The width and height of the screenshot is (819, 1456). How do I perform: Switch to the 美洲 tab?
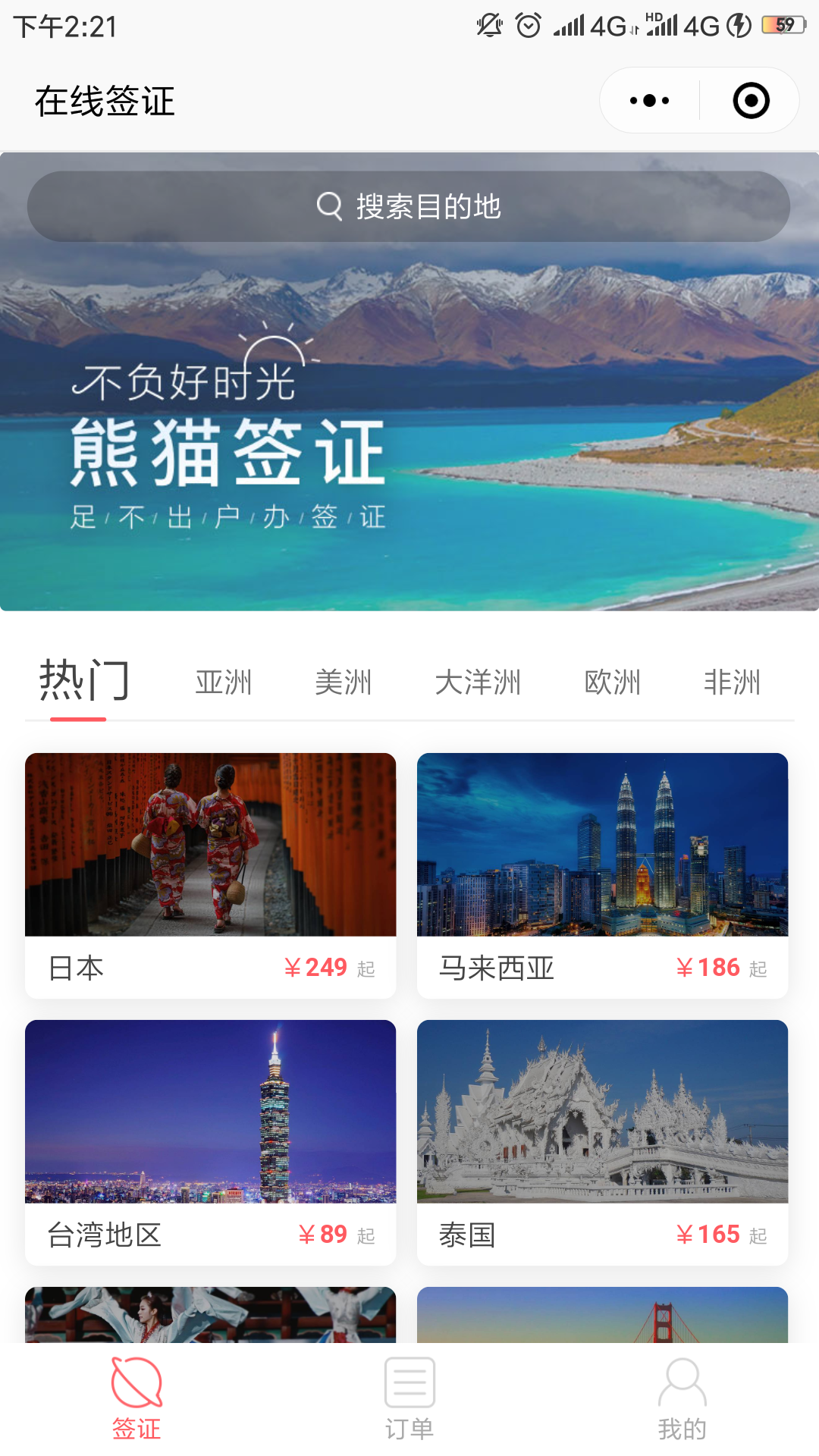pos(343,682)
